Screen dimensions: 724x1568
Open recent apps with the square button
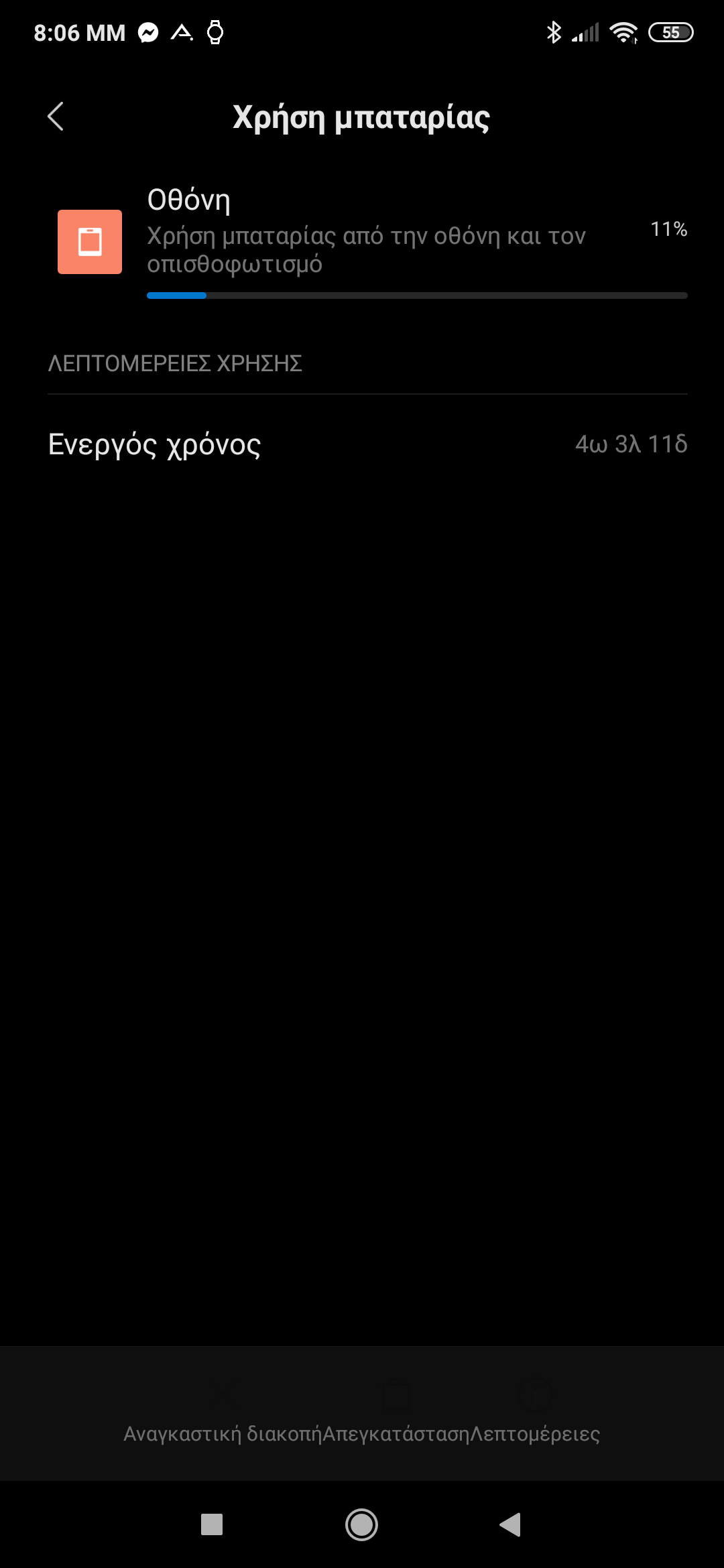point(212,1524)
